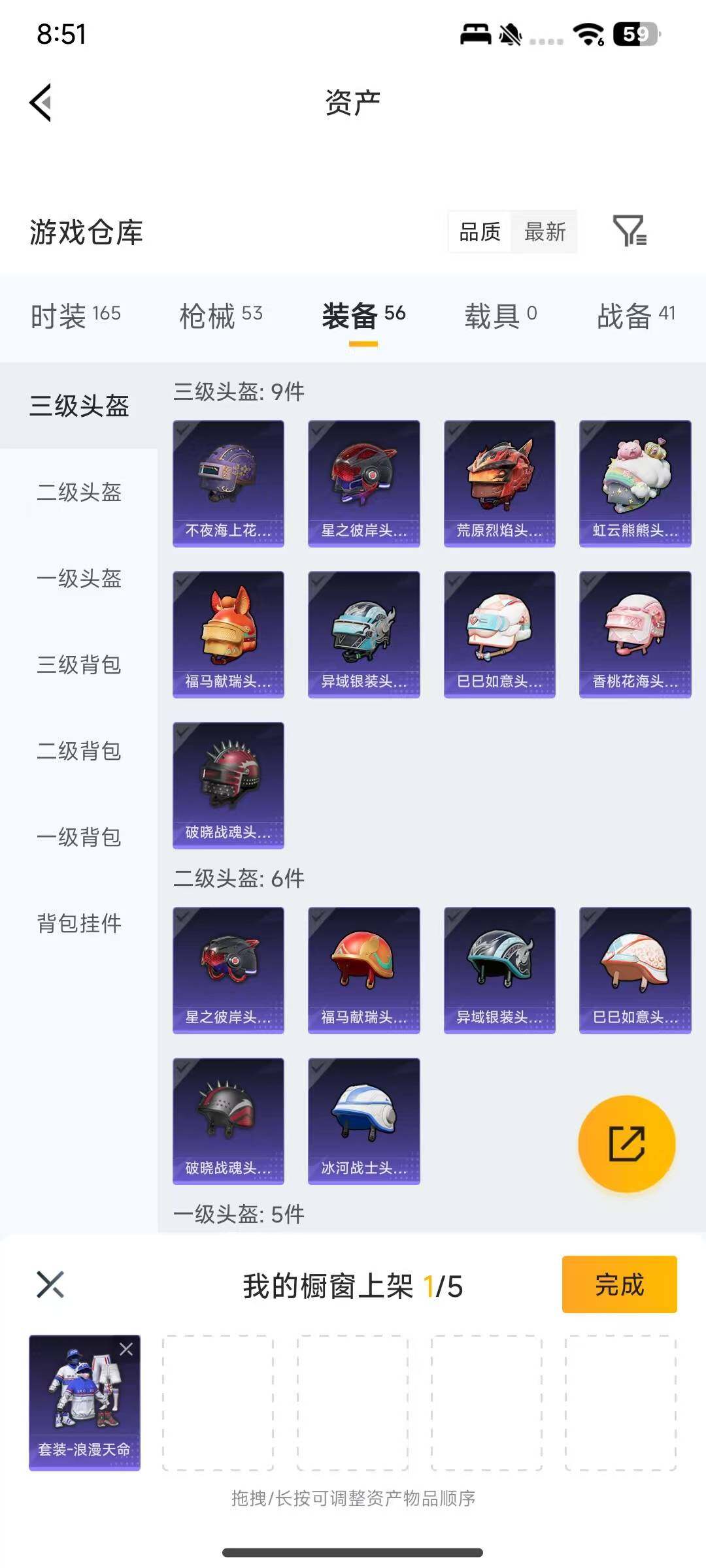This screenshot has width=706, height=1568.
Task: Open the 背包挂件 category
Action: coord(78,924)
